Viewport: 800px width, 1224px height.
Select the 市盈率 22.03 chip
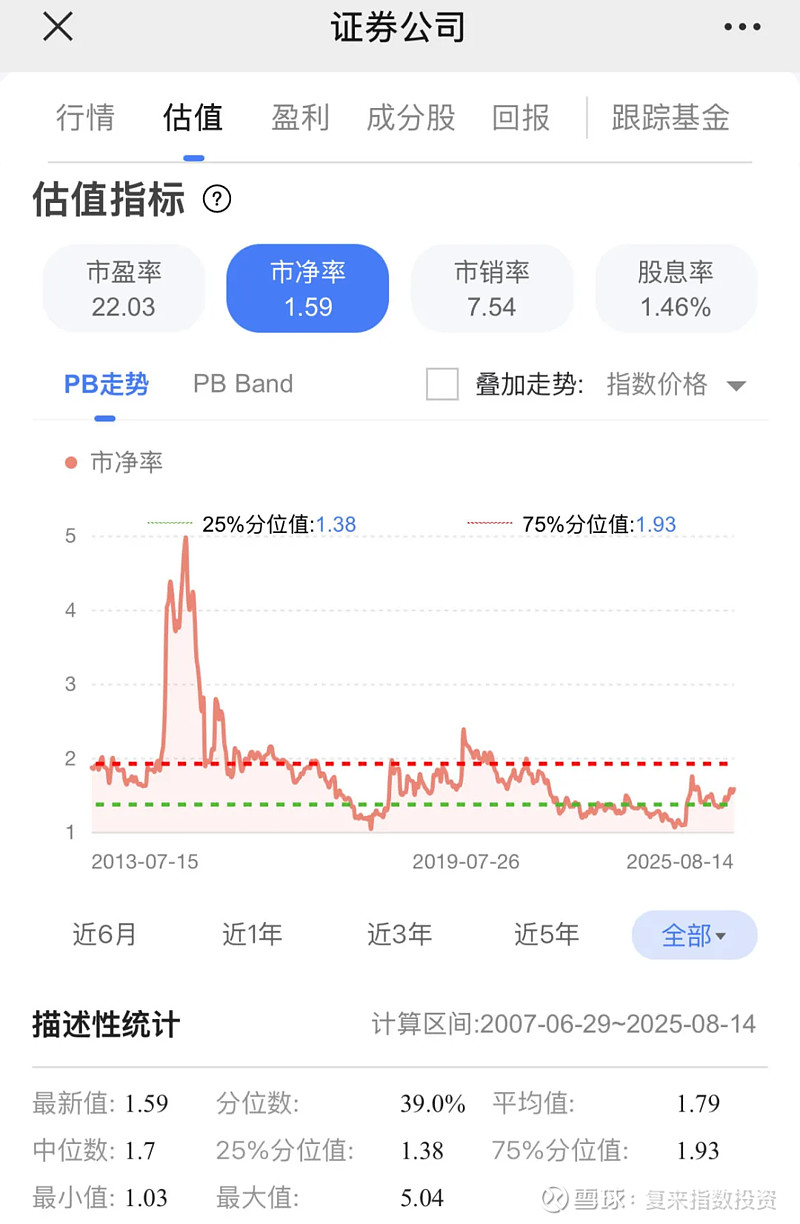124,289
